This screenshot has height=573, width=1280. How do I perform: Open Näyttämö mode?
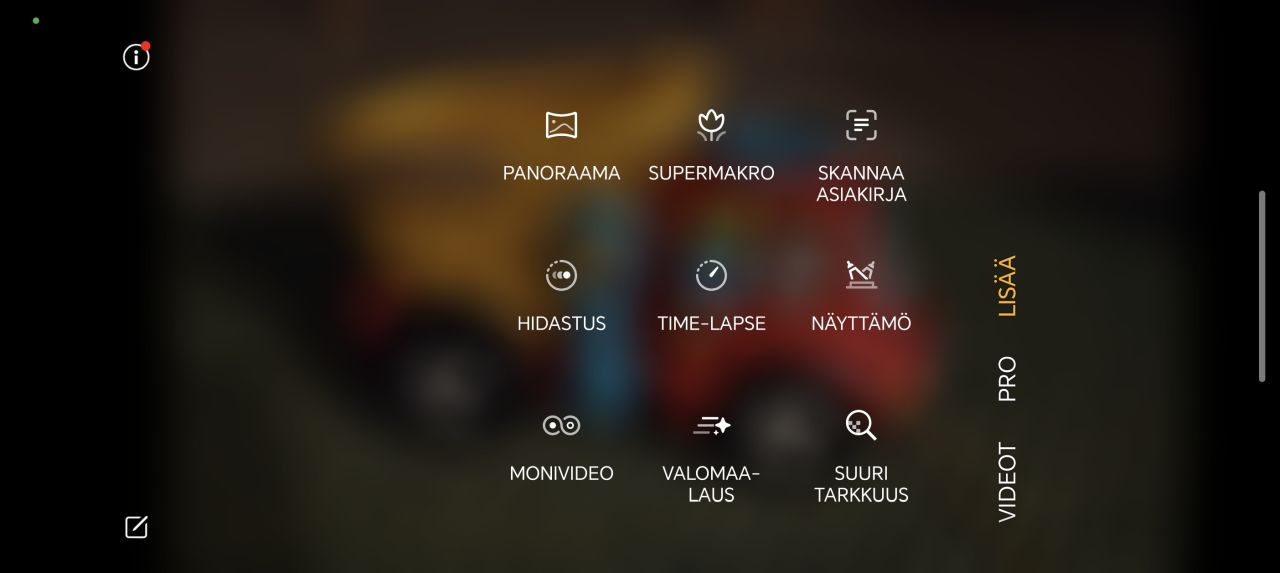point(861,296)
